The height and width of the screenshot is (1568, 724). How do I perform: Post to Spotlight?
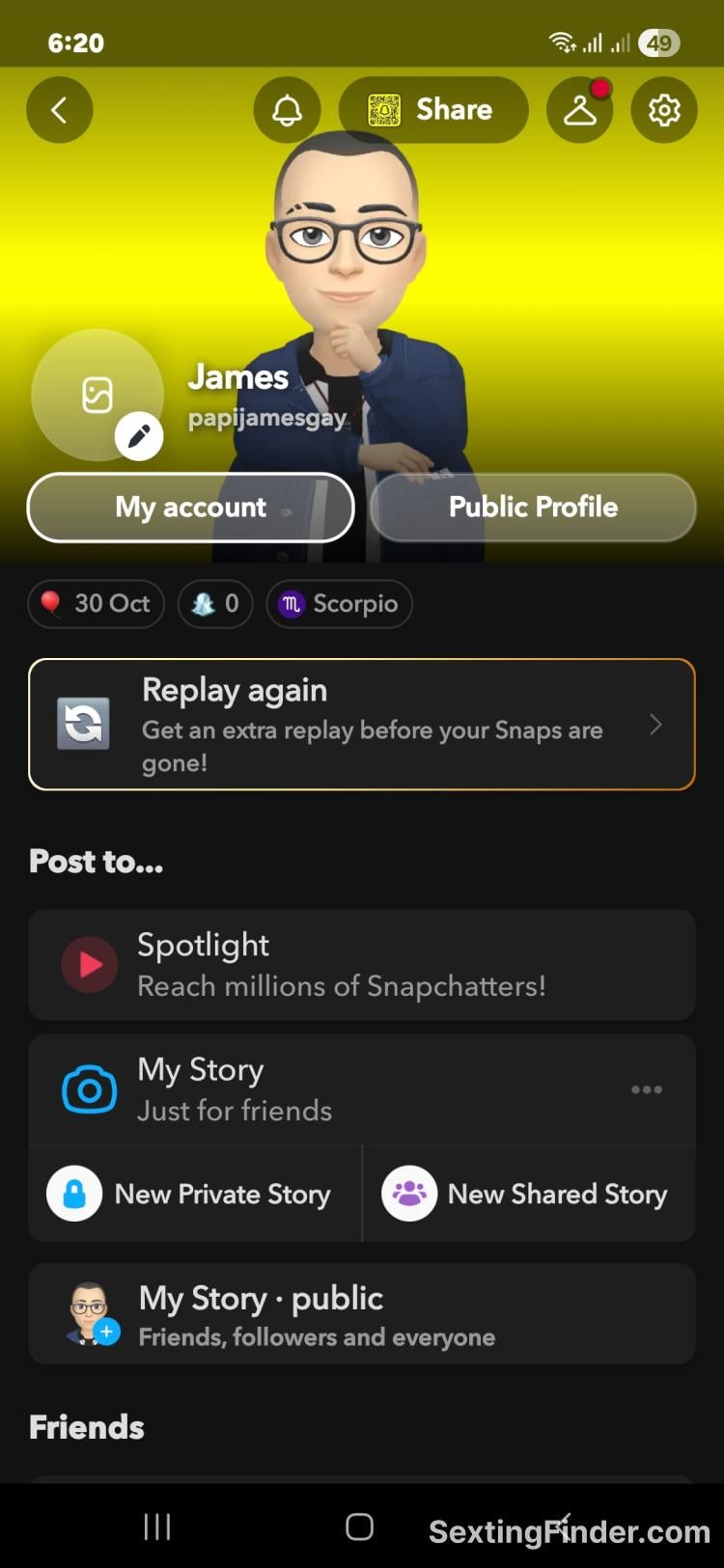pyautogui.click(x=362, y=965)
